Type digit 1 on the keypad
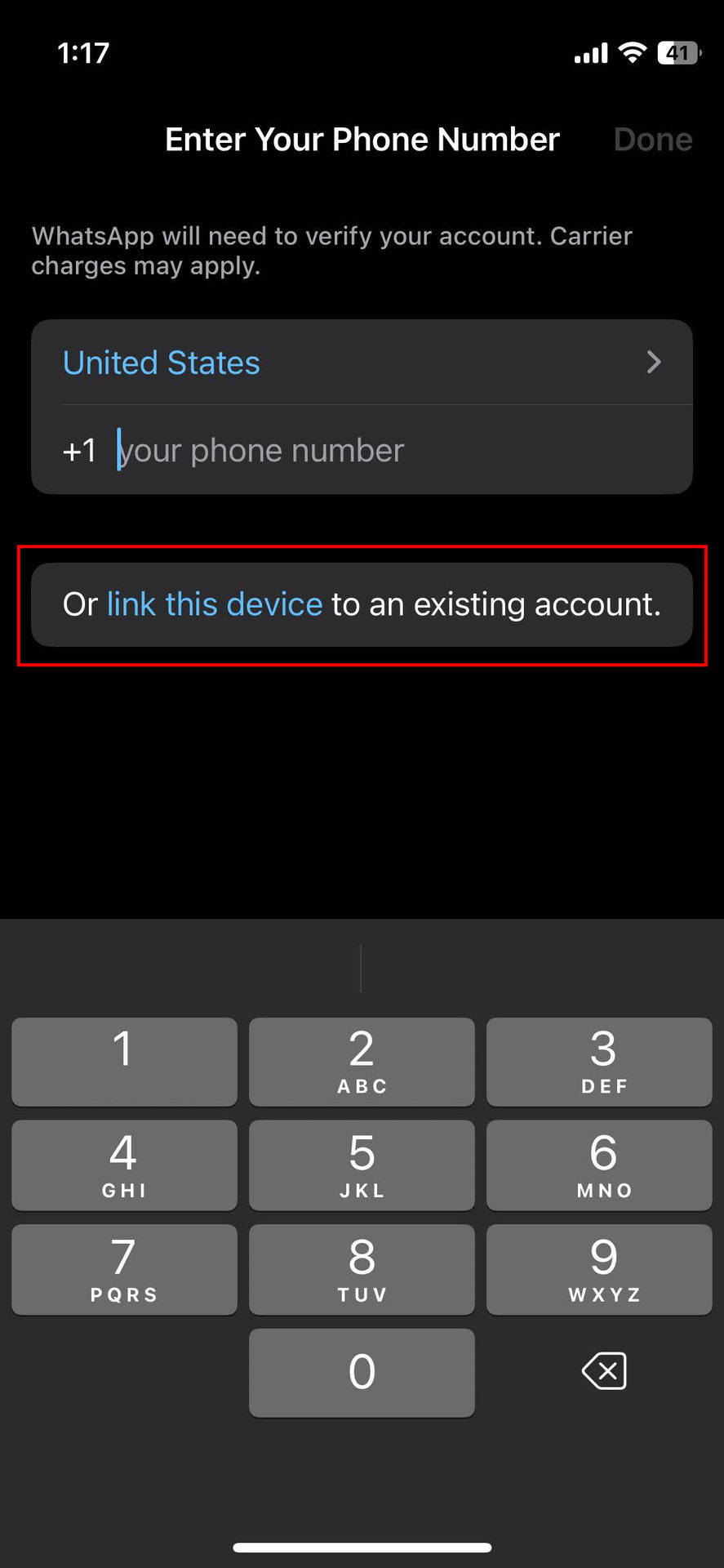Image resolution: width=724 pixels, height=1568 pixels. 124,1062
